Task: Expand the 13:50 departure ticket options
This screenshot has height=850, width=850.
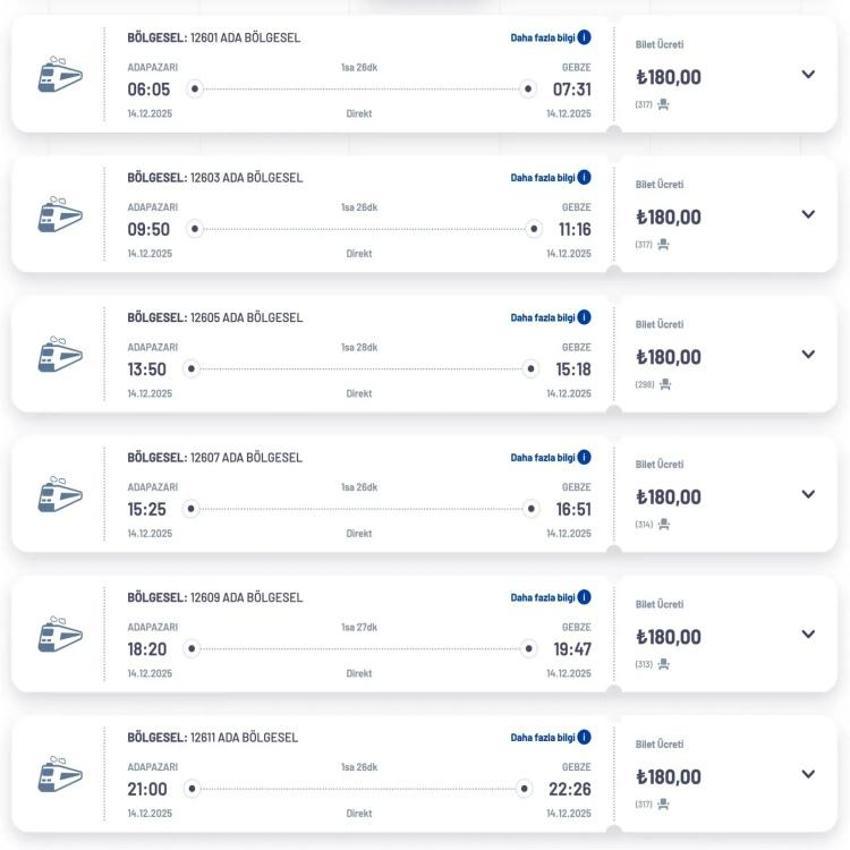Action: click(808, 355)
